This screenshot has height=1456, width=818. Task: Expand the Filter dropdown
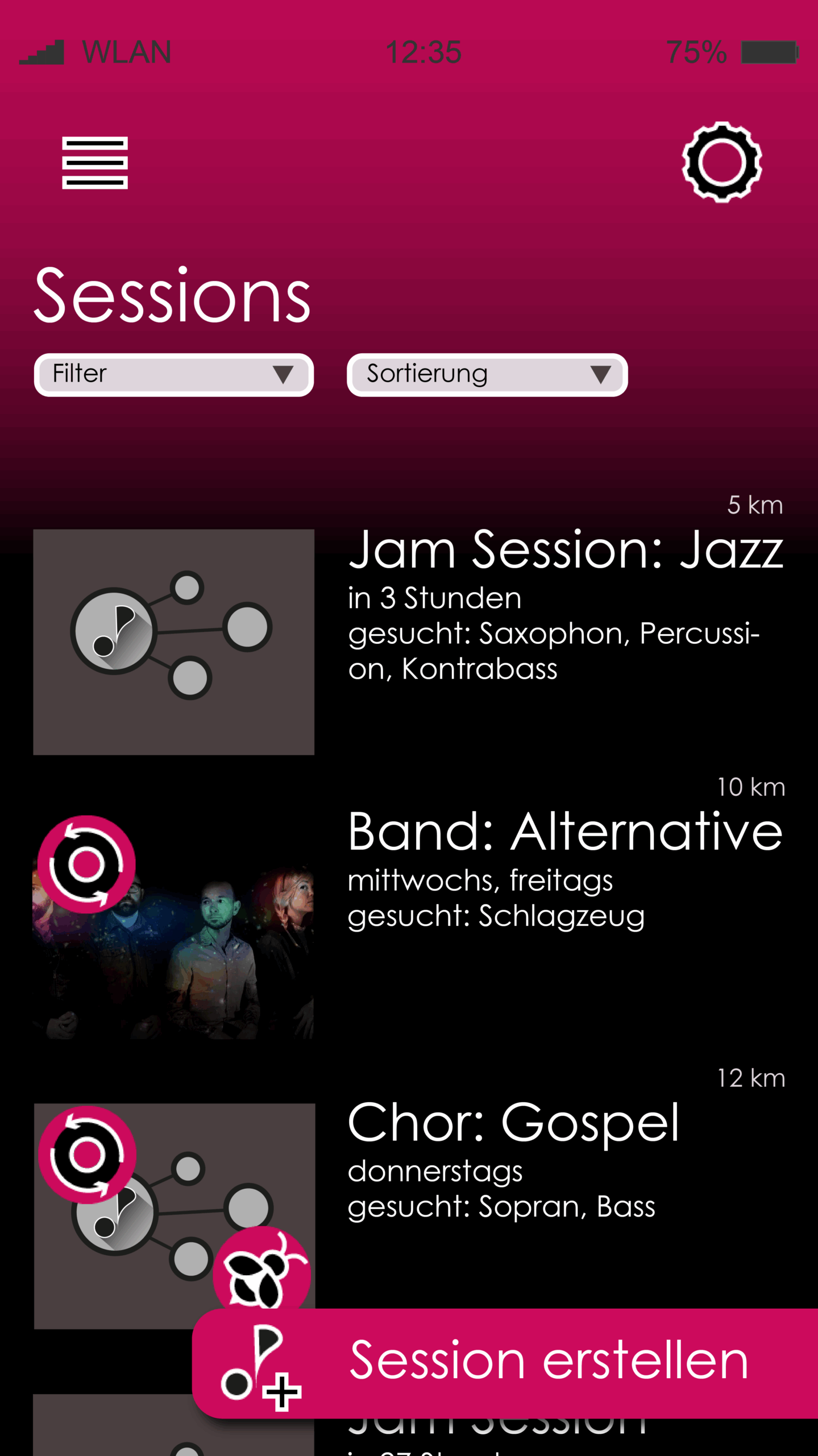[x=174, y=375]
